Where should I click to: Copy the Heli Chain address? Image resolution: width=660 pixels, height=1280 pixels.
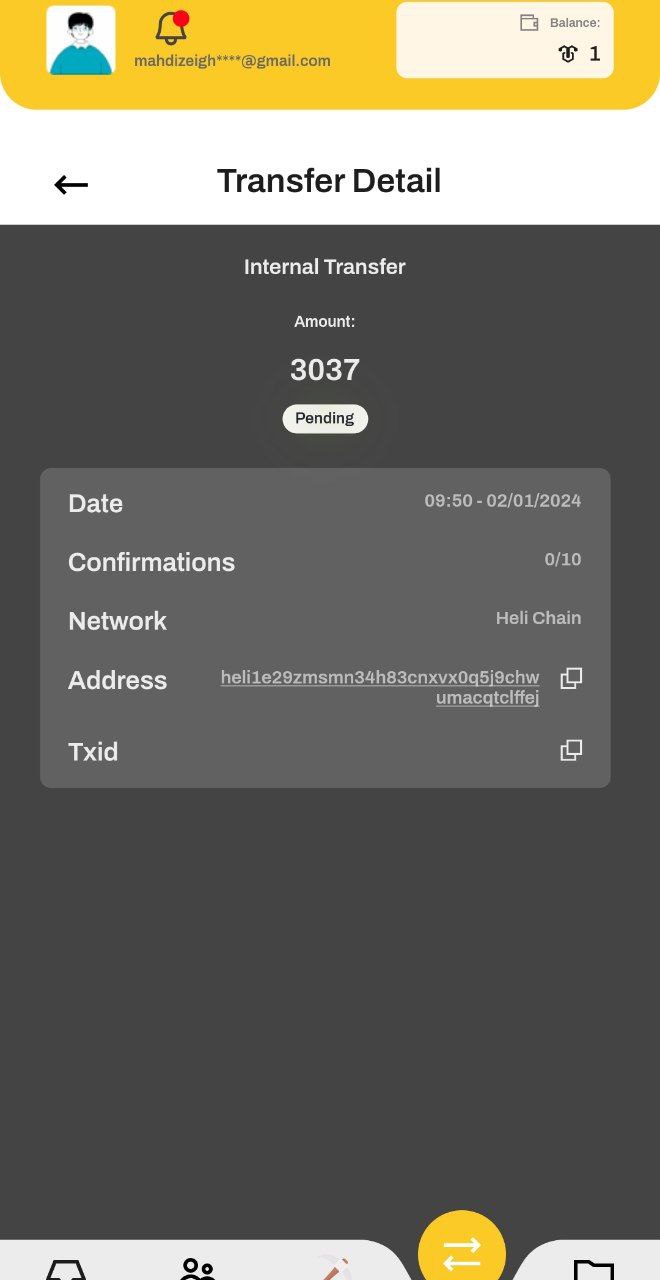[x=571, y=678]
